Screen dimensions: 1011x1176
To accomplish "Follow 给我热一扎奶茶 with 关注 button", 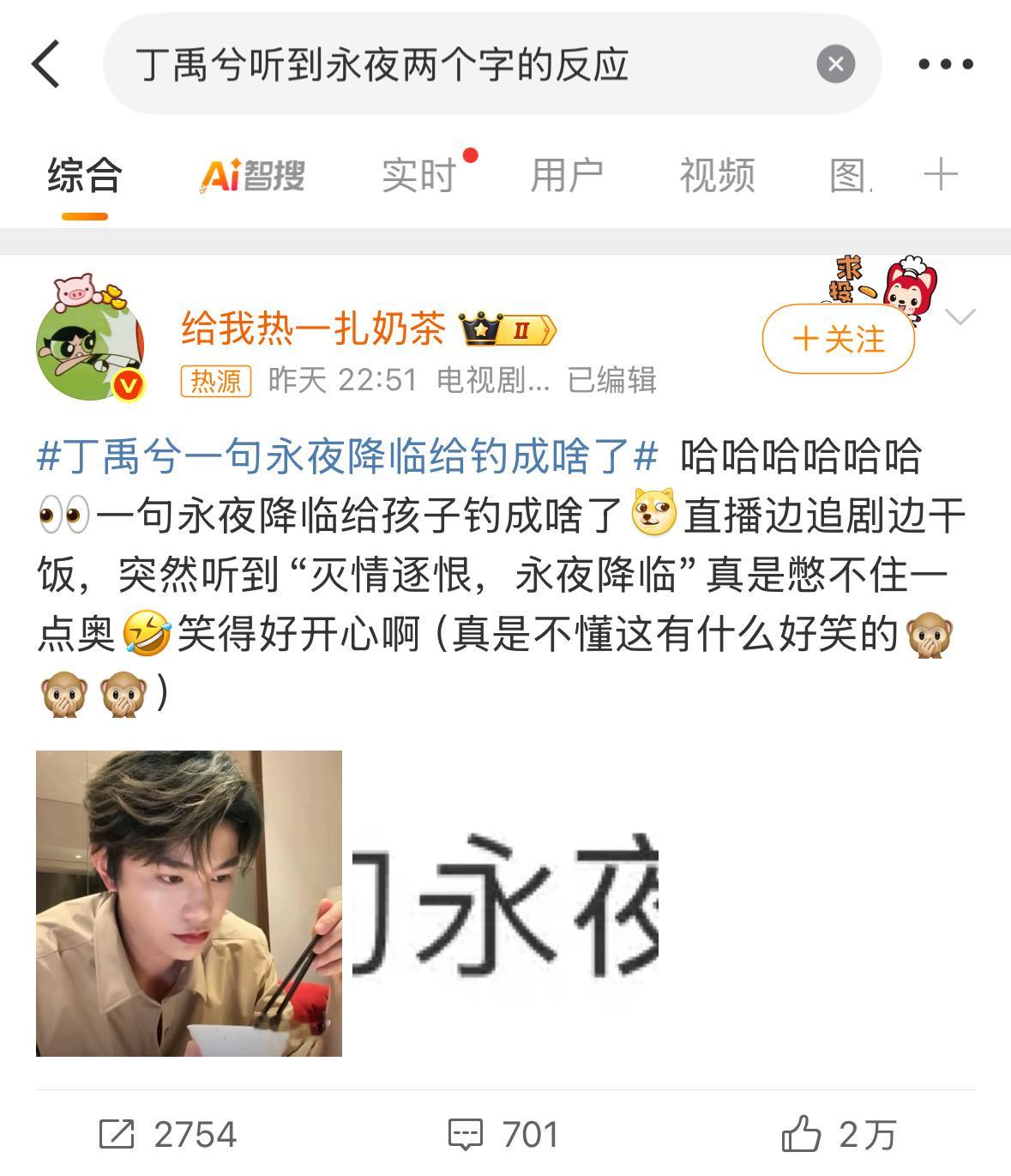I will point(838,340).
